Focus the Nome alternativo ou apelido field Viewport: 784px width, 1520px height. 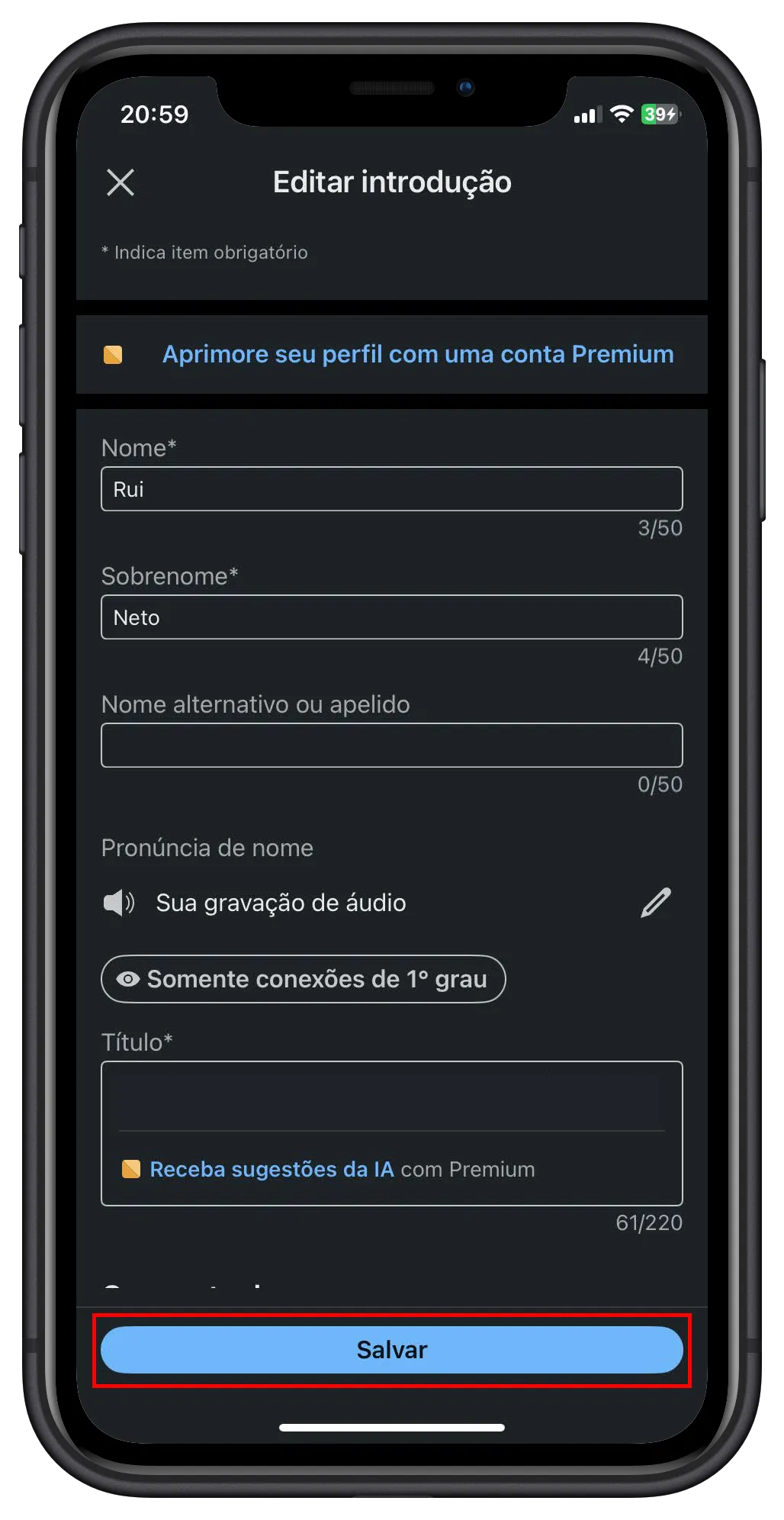[x=391, y=746]
